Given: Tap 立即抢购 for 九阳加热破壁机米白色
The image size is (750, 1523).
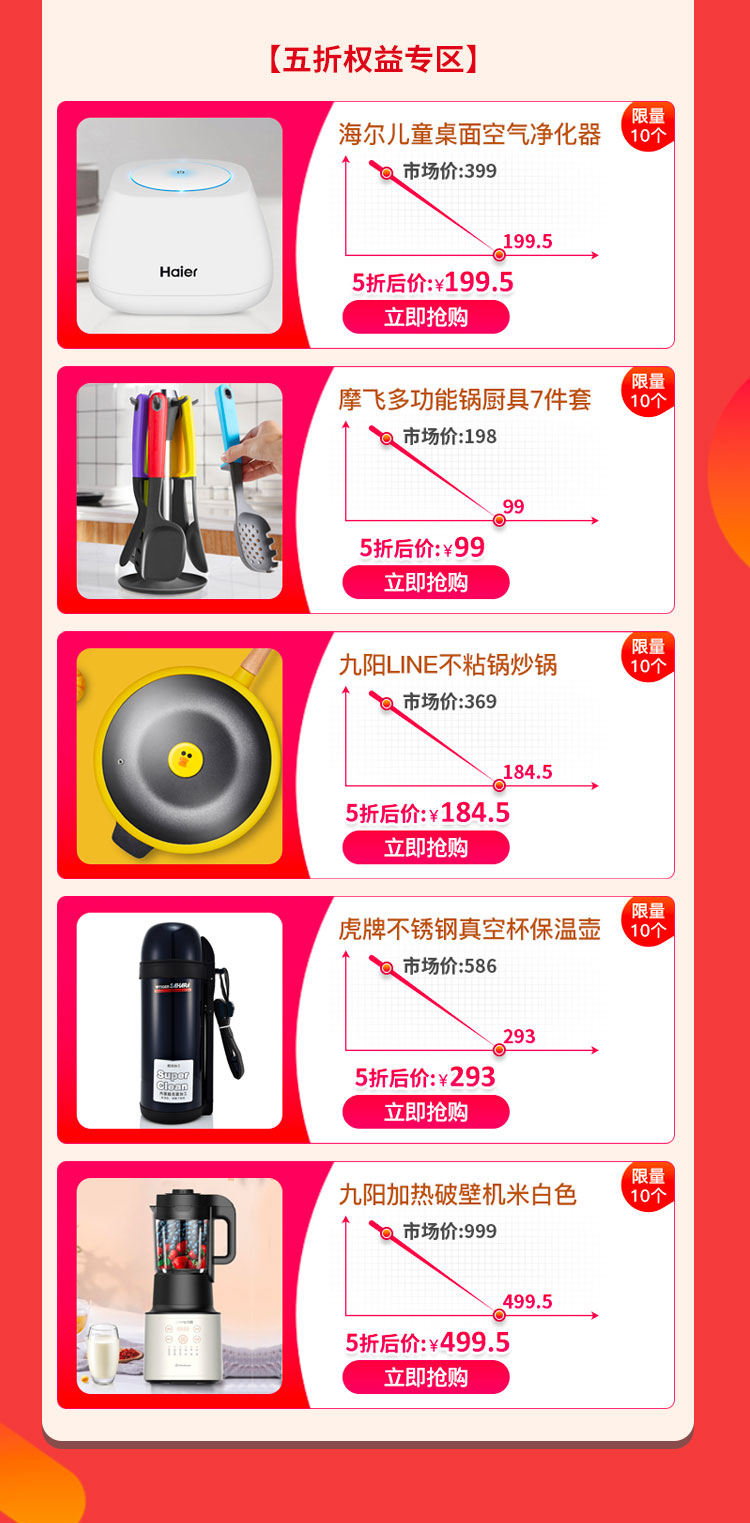Looking at the screenshot, I should (x=426, y=1377).
